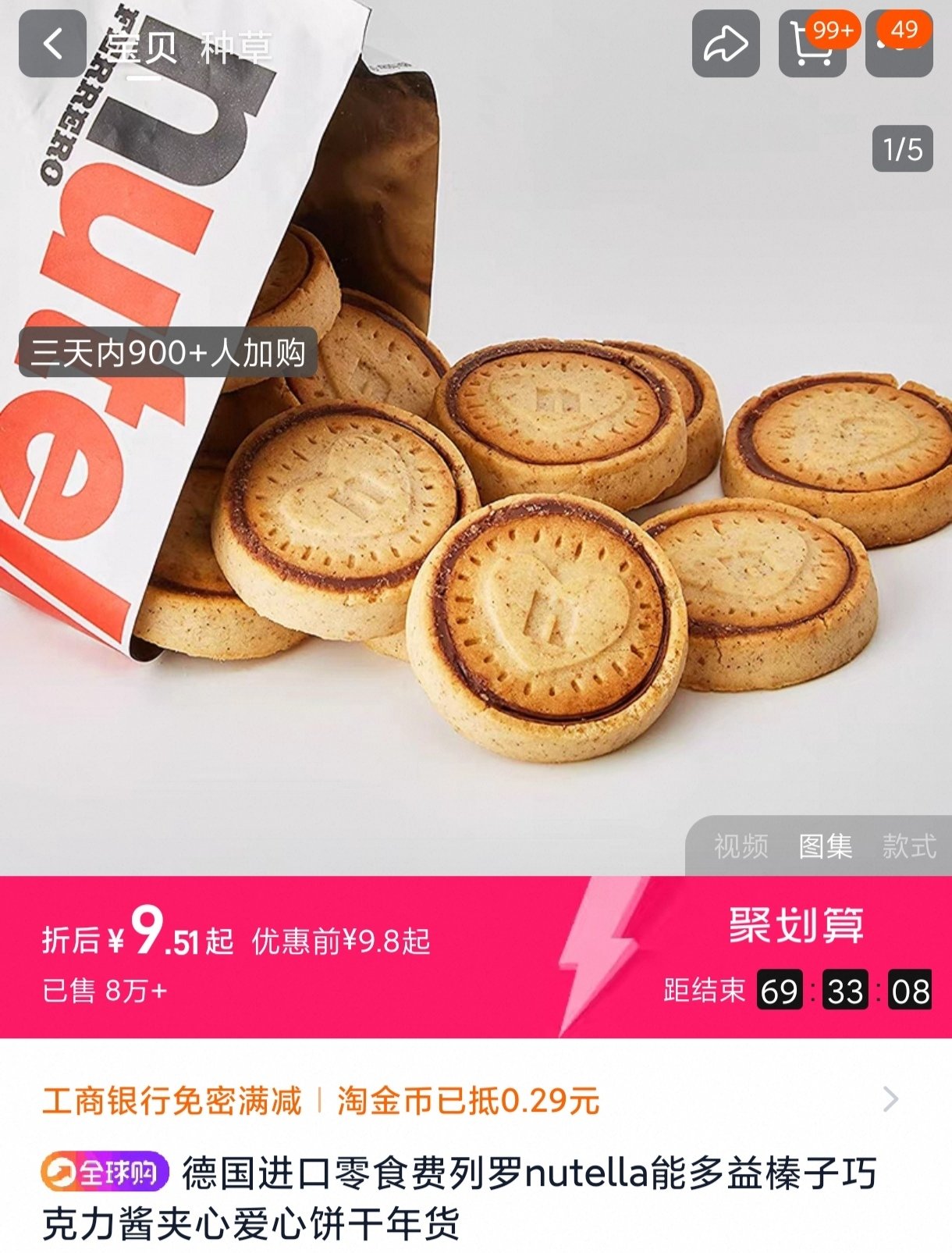Show the 图集 image gallery
Screen dimensions: 952x1253
(826, 846)
